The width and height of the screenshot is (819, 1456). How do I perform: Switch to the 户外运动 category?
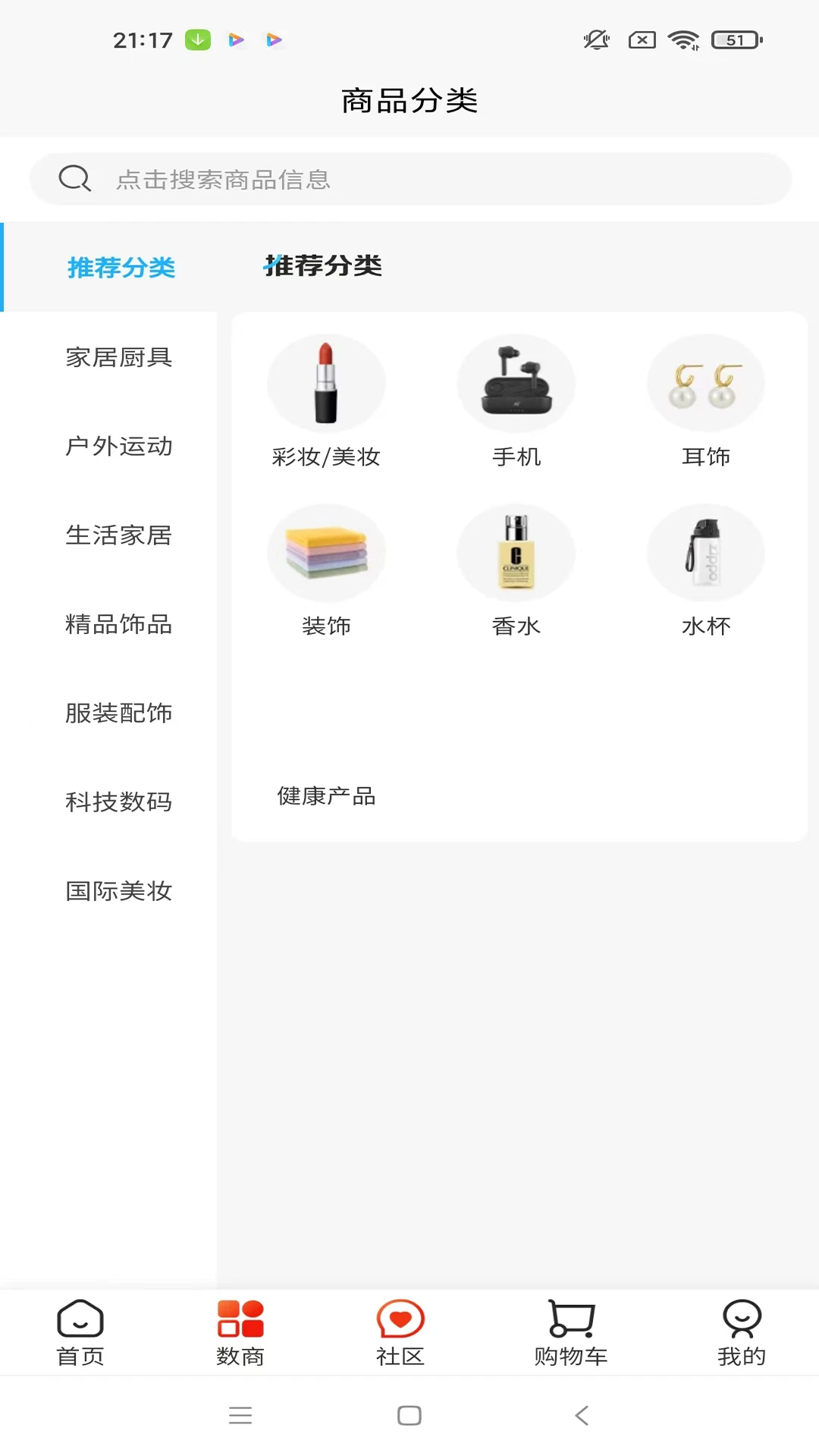pyautogui.click(x=119, y=447)
